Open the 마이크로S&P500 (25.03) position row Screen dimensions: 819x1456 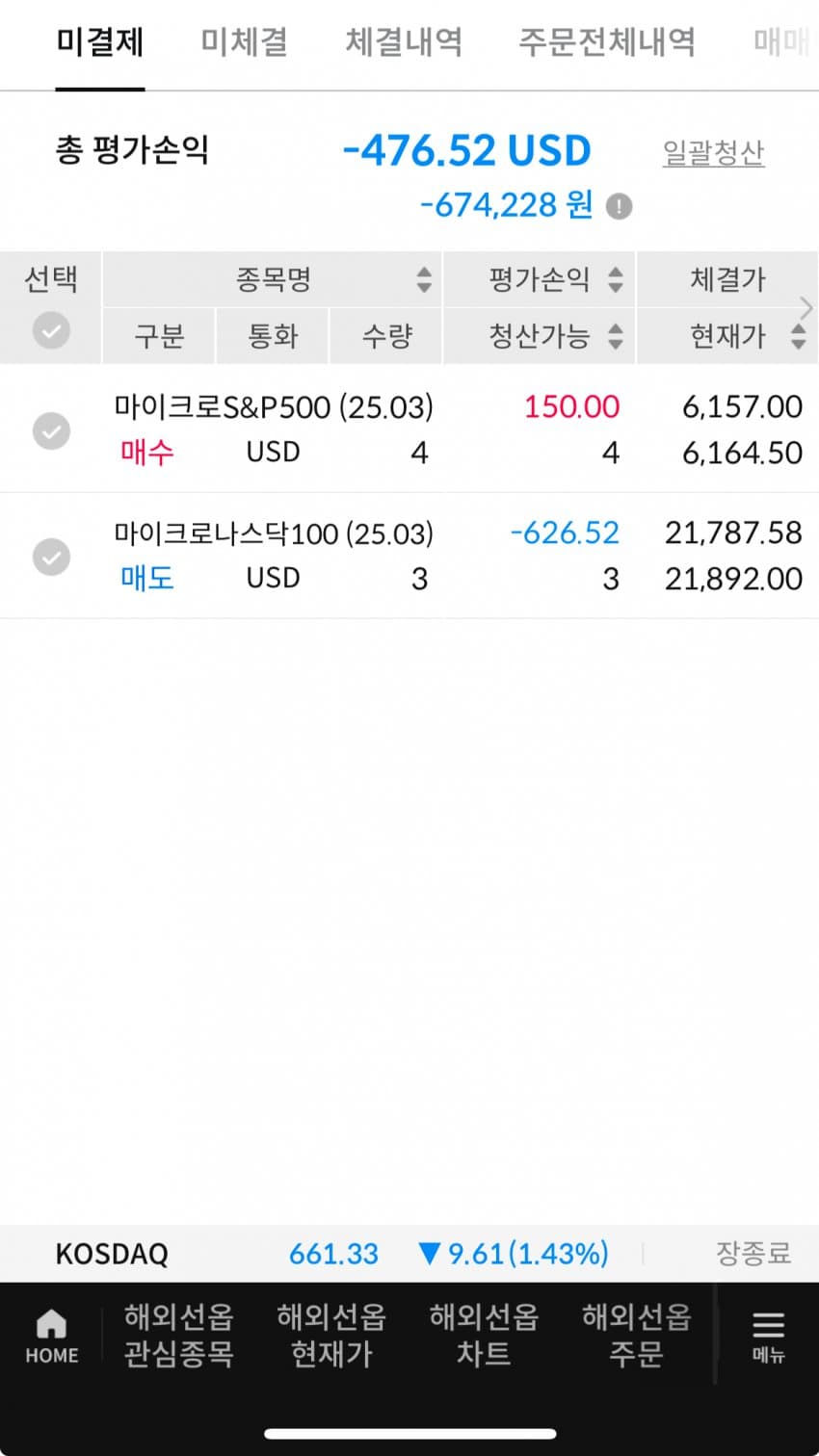[x=409, y=429]
